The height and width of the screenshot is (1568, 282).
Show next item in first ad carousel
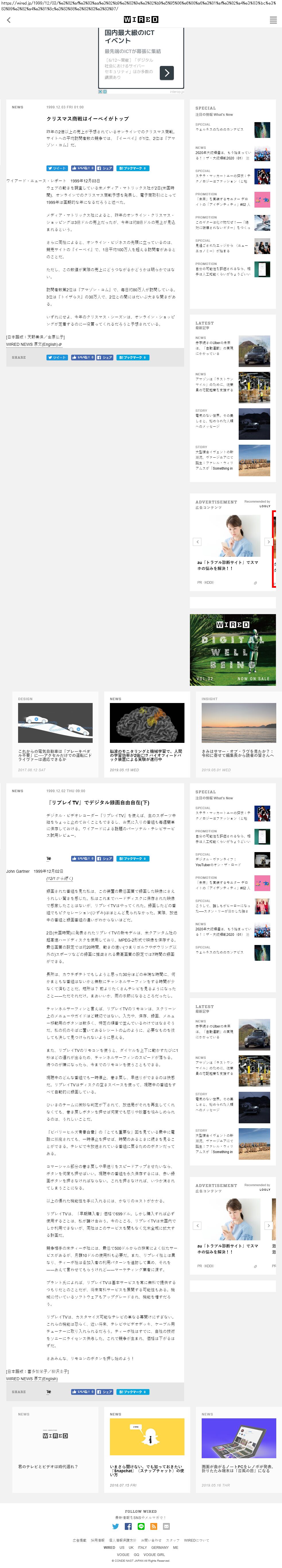[268, 542]
